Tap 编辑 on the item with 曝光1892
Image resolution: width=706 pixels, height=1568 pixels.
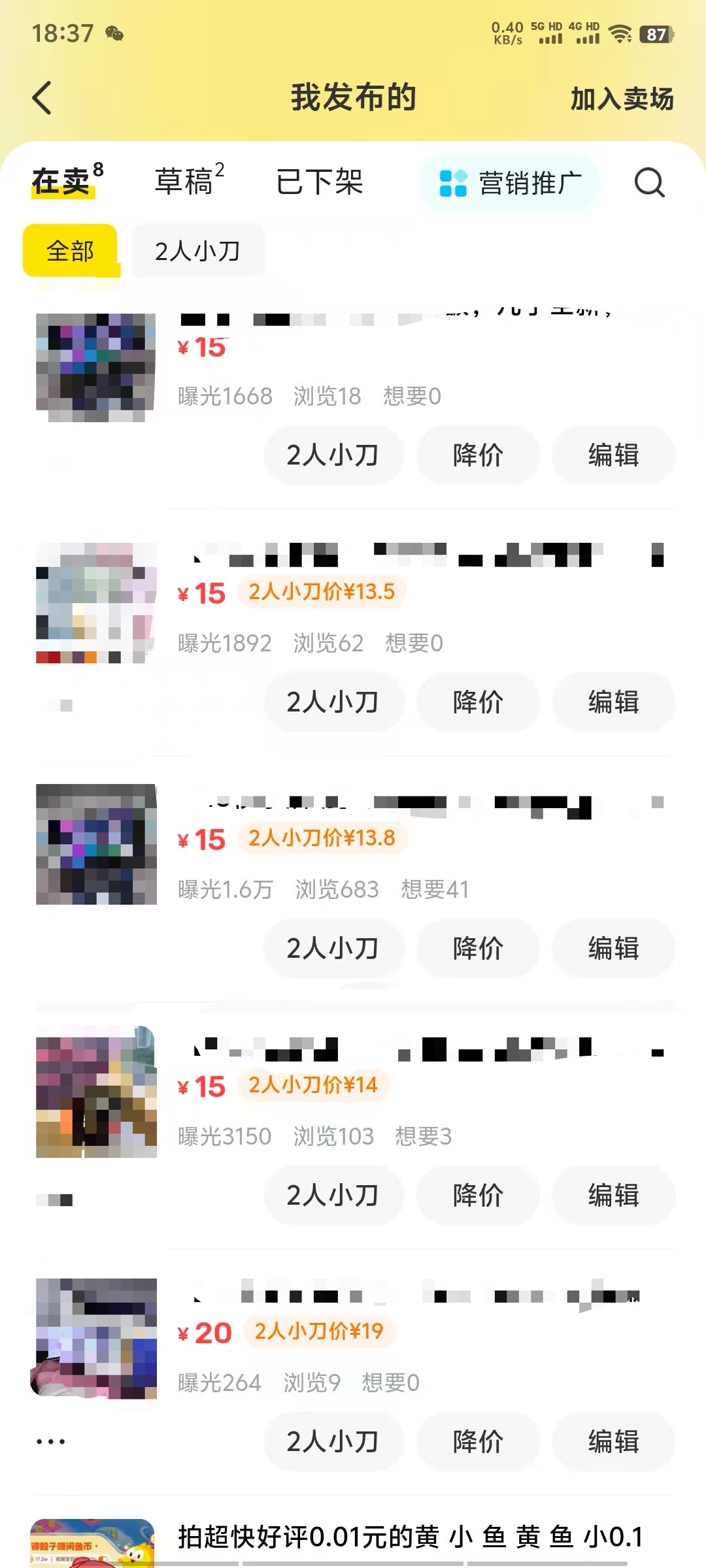pos(613,702)
